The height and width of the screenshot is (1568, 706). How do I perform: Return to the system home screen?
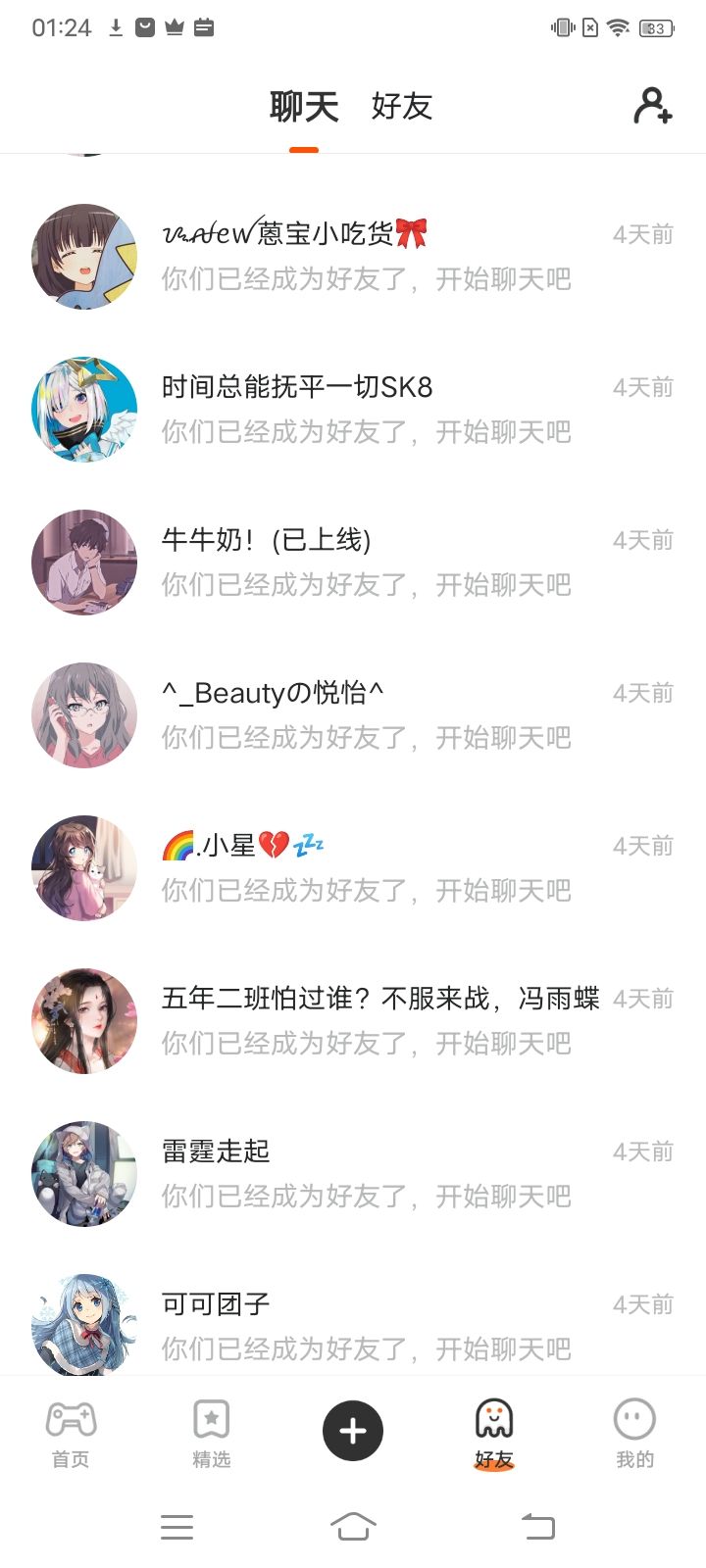[x=353, y=1526]
